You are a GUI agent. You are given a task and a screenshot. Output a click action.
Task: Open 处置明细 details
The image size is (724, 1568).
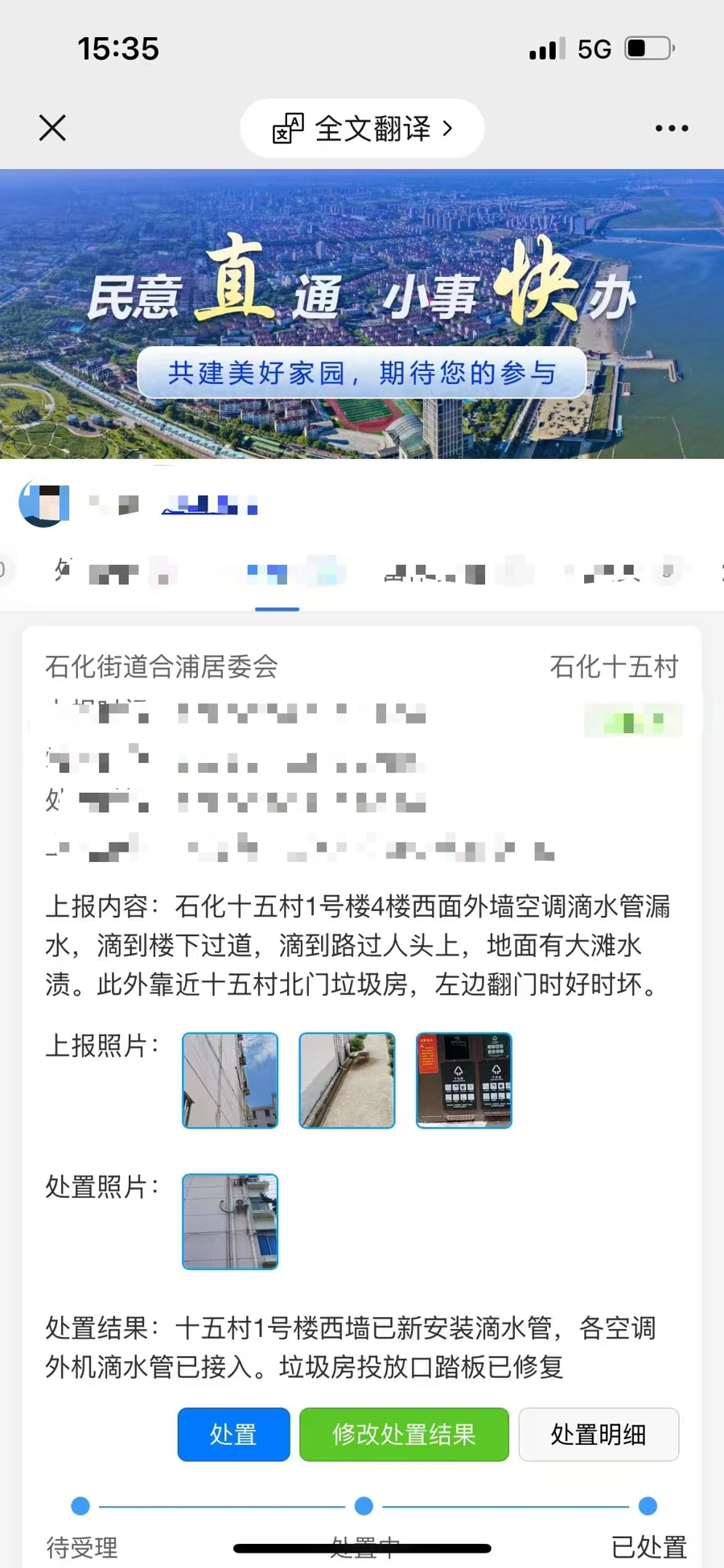click(x=599, y=1434)
